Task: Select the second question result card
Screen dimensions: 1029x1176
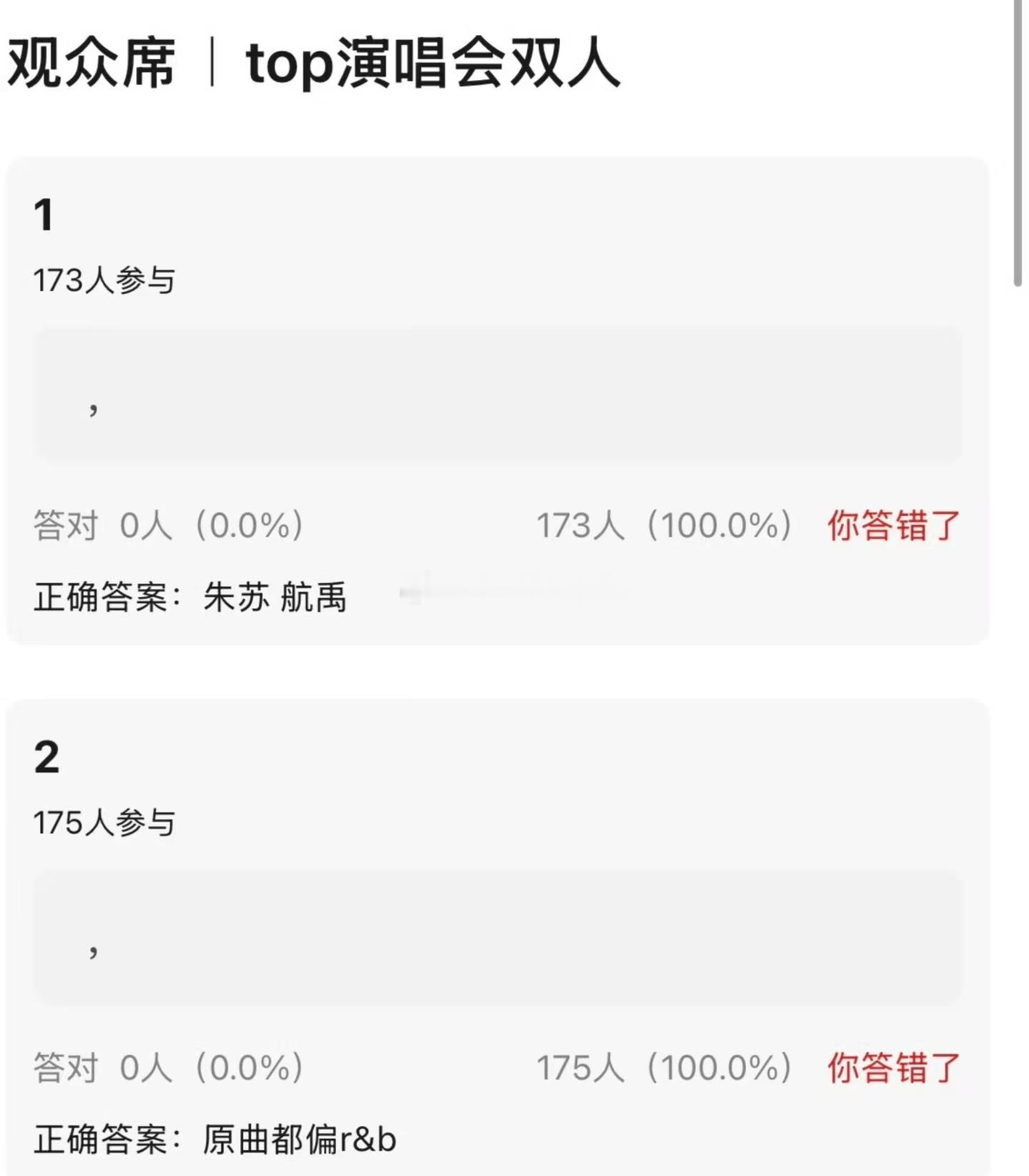Action: click(500, 929)
